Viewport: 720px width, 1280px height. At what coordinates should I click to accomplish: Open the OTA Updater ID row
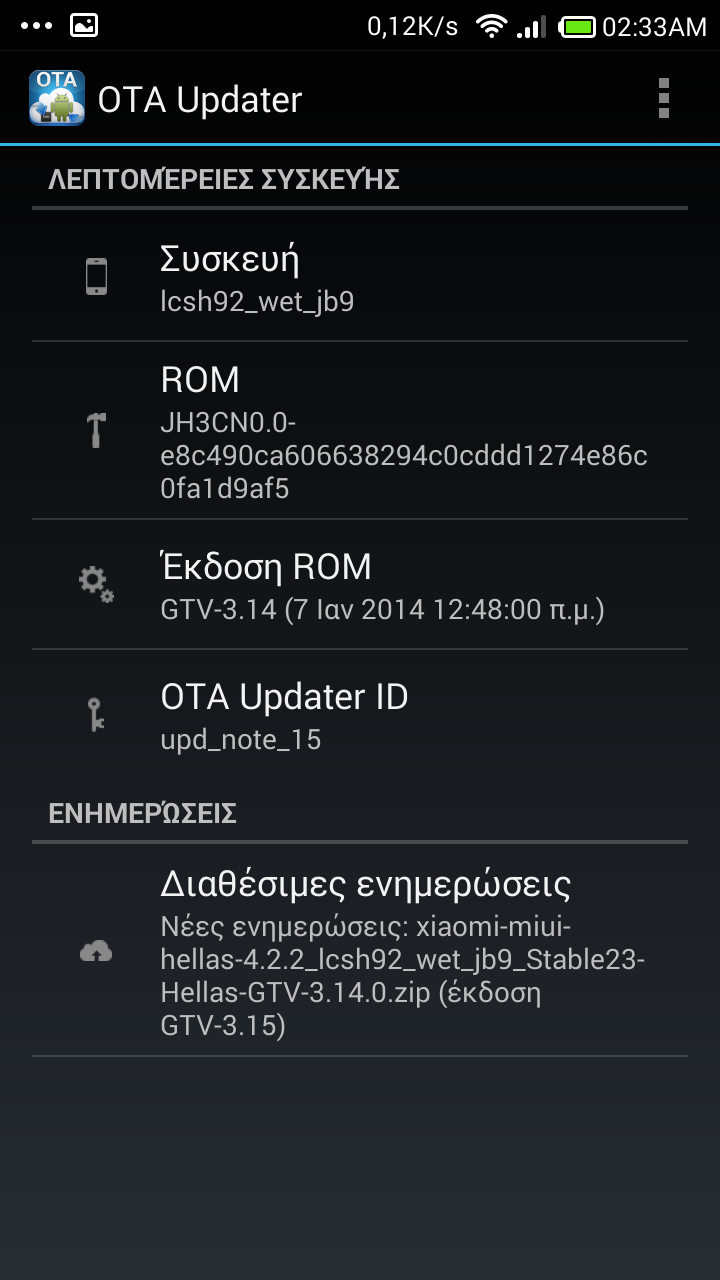click(x=360, y=714)
